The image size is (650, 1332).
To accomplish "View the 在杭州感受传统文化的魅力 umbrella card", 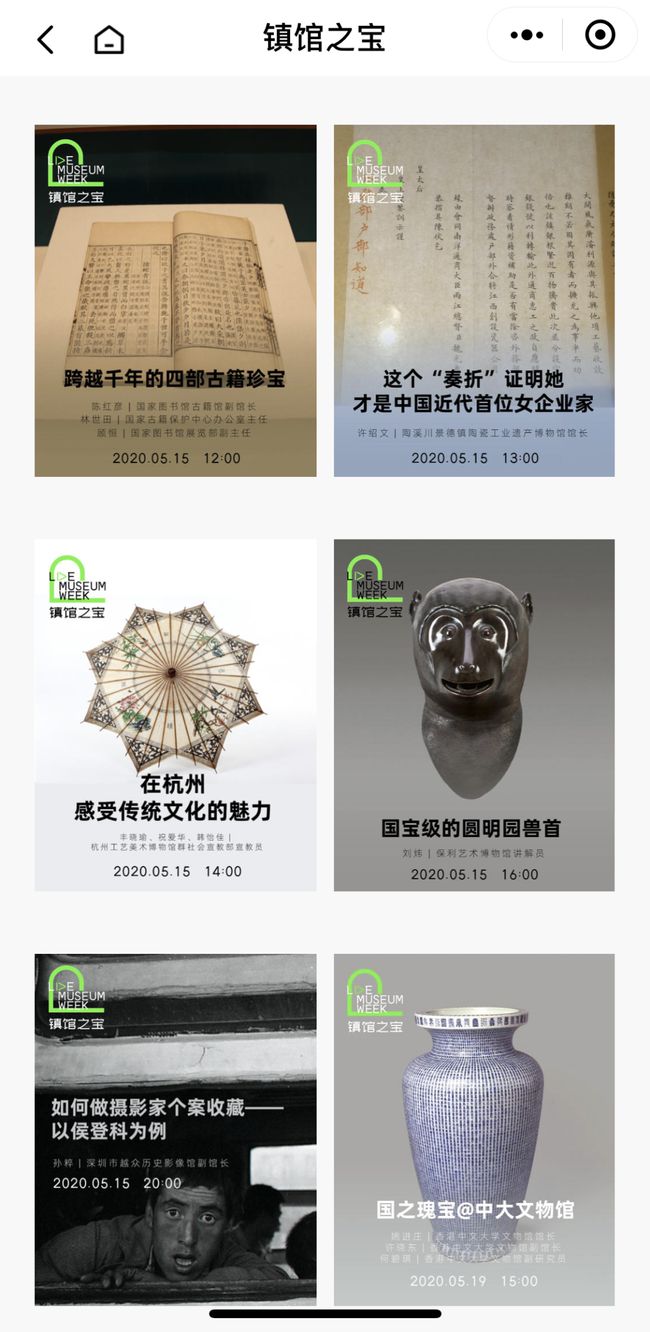I will pyautogui.click(x=175, y=715).
